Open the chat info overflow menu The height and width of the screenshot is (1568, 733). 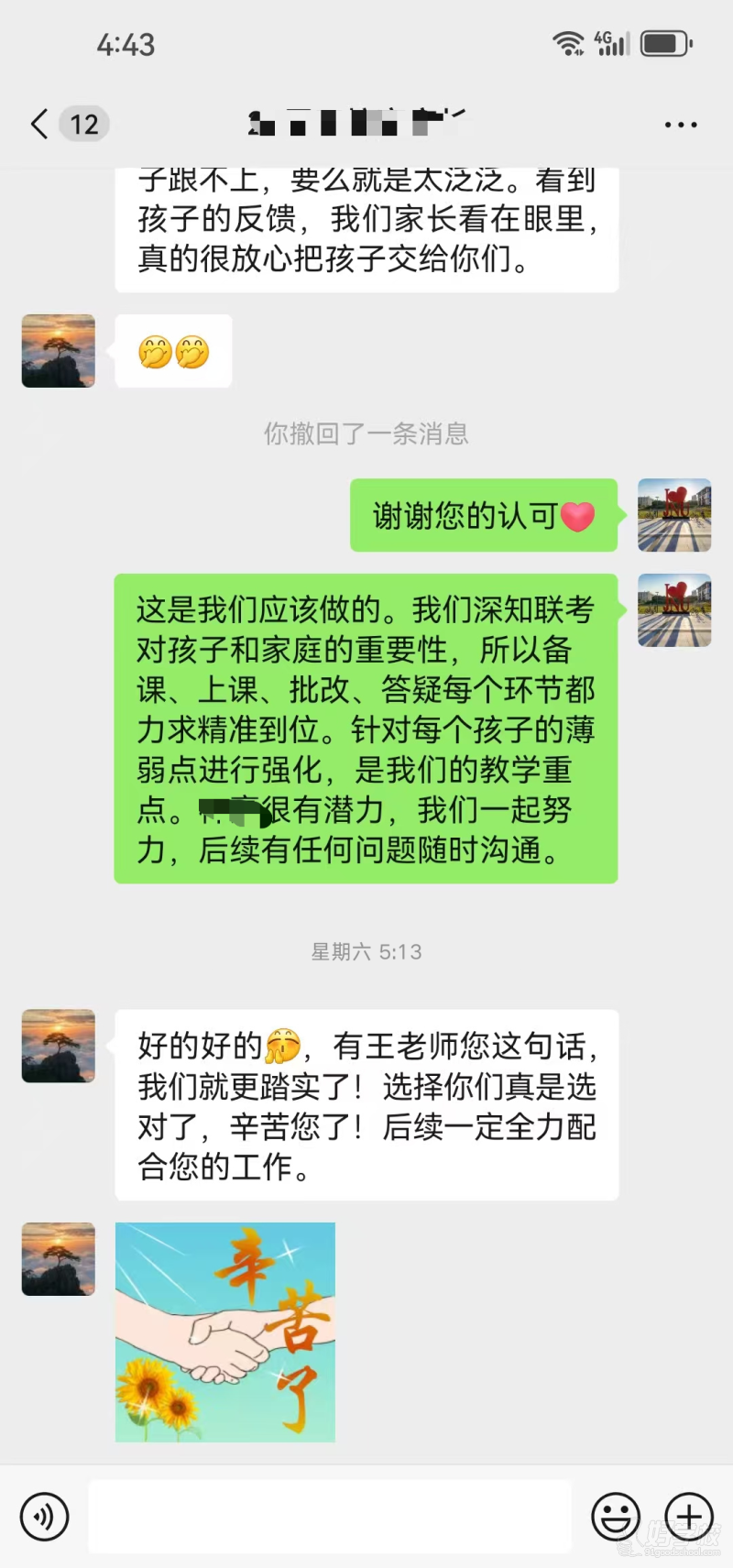[x=681, y=125]
